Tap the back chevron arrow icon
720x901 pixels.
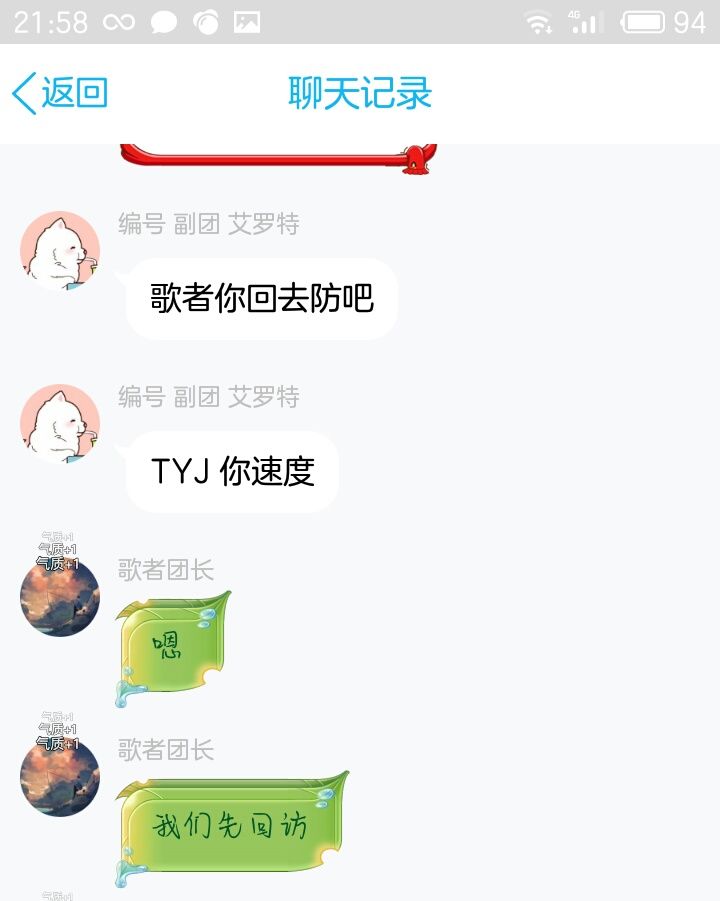pos(23,93)
